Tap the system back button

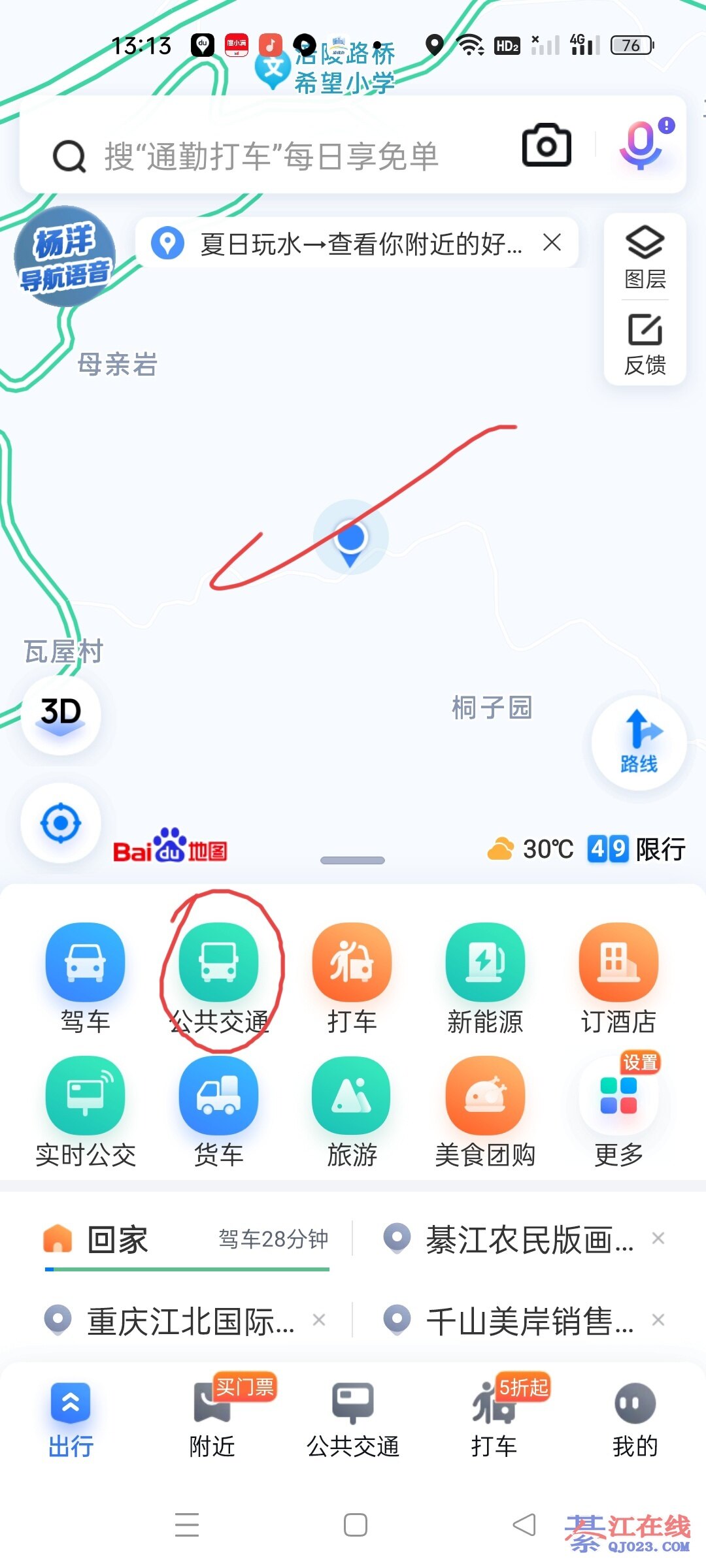click(524, 1525)
